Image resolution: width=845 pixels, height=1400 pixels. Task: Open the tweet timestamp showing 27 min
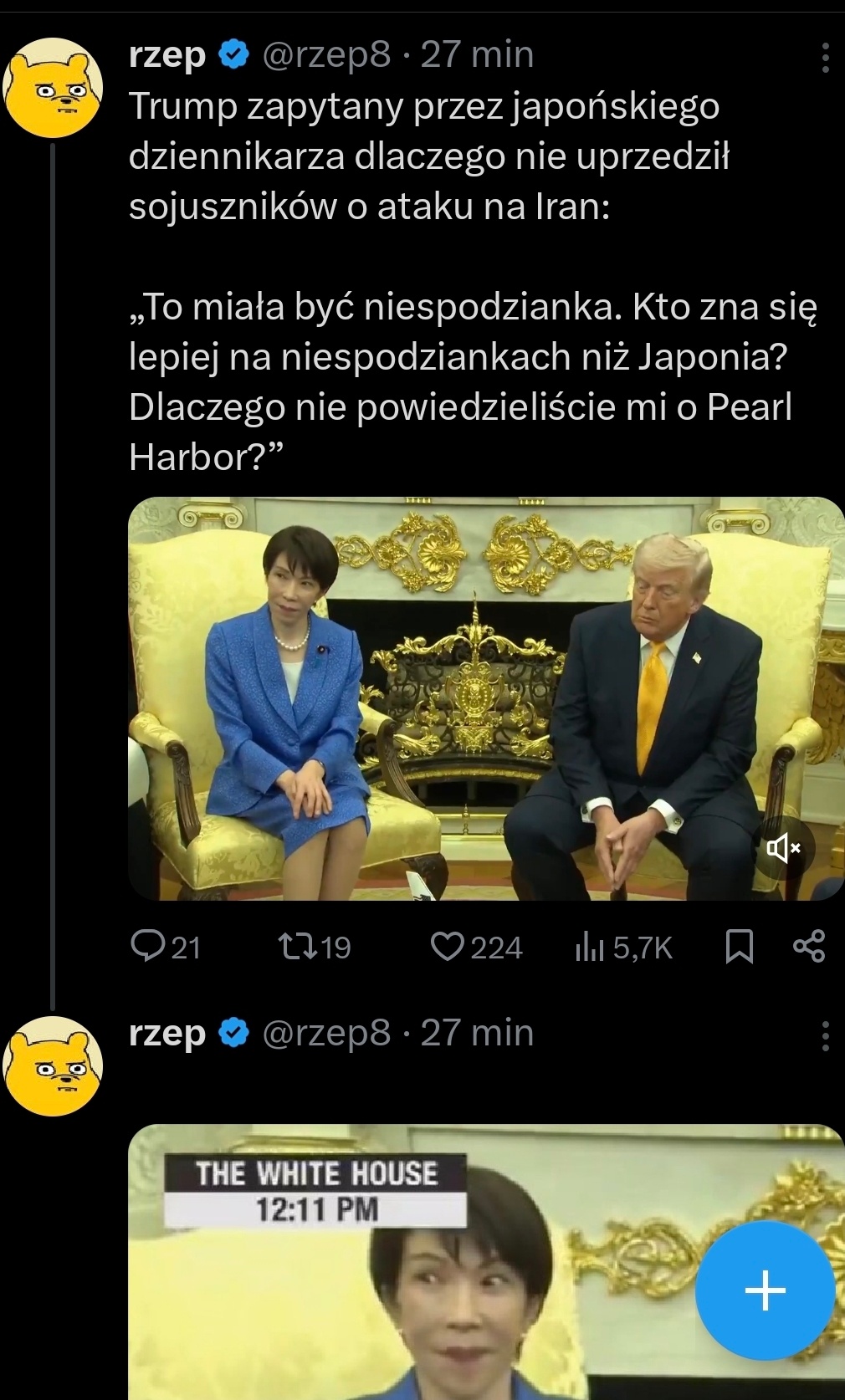(477, 54)
